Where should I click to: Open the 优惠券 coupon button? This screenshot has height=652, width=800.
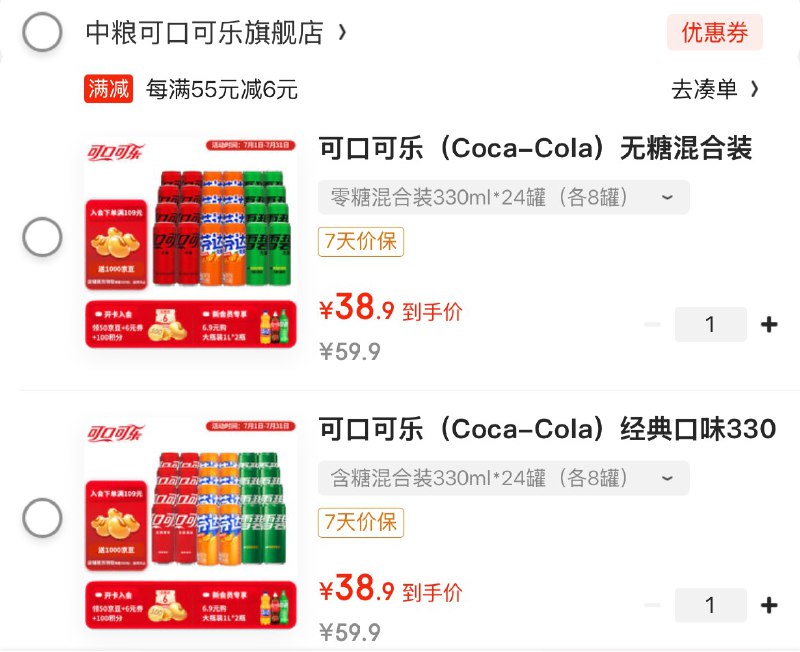point(714,32)
